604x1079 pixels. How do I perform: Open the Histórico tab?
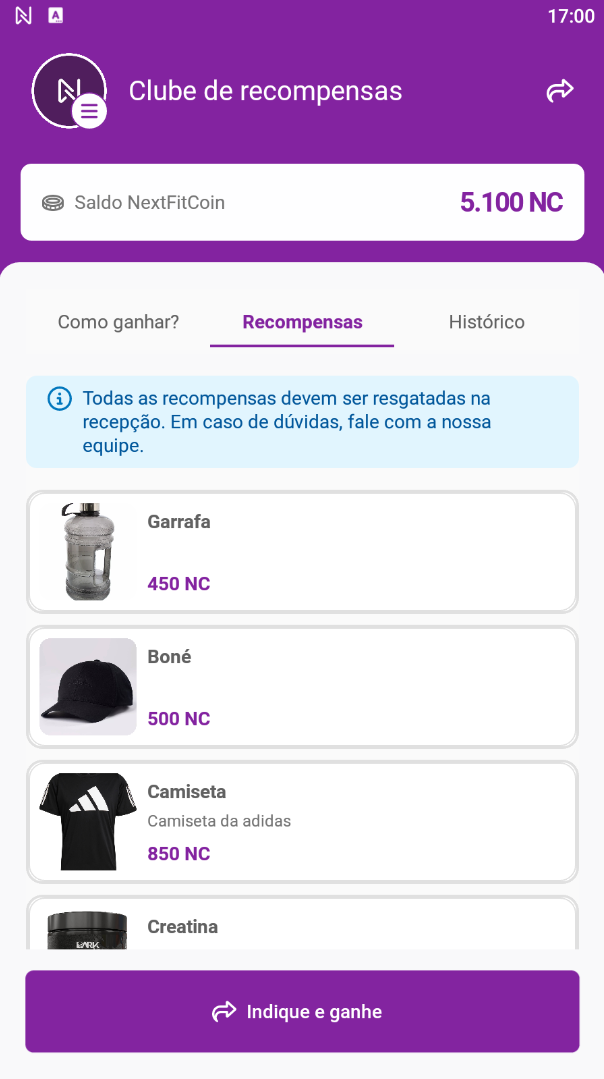(x=486, y=322)
